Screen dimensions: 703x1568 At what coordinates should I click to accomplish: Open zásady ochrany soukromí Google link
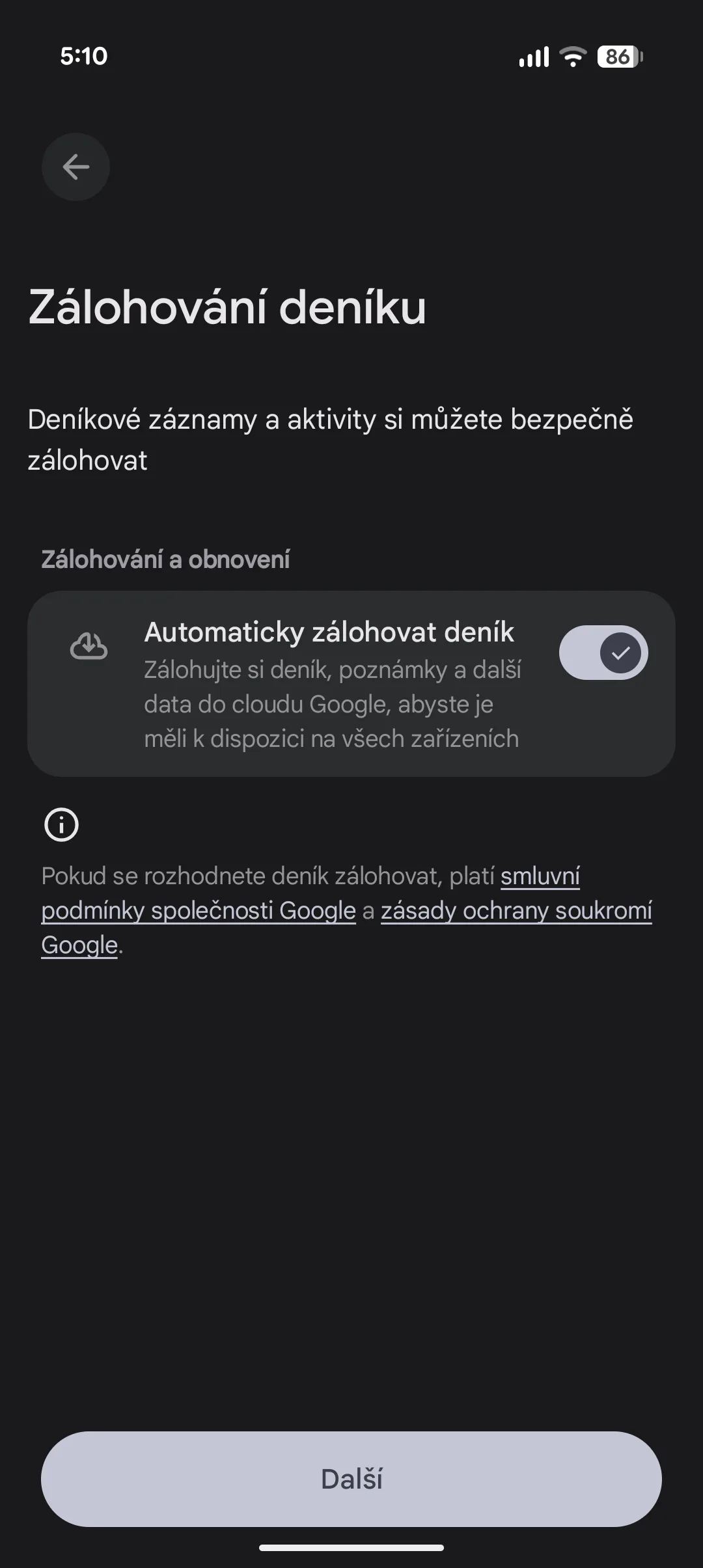(x=516, y=910)
